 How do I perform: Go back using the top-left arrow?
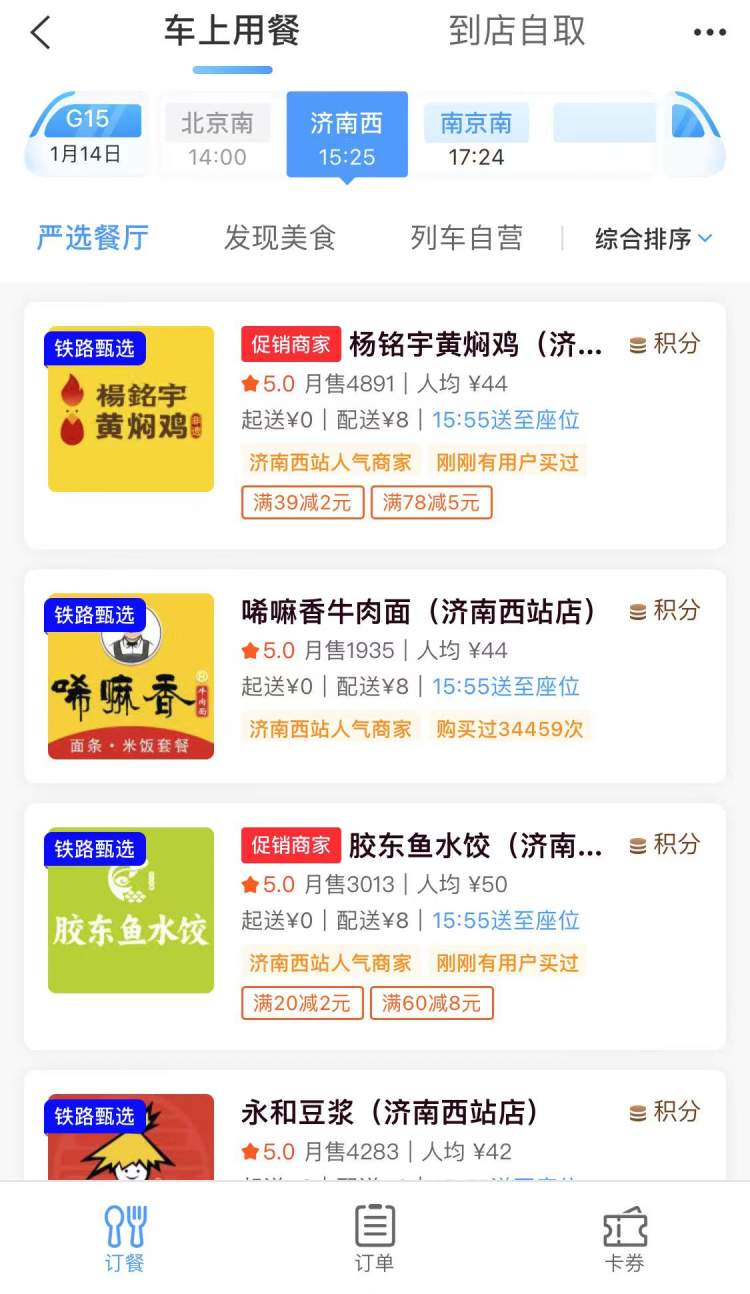tap(40, 32)
